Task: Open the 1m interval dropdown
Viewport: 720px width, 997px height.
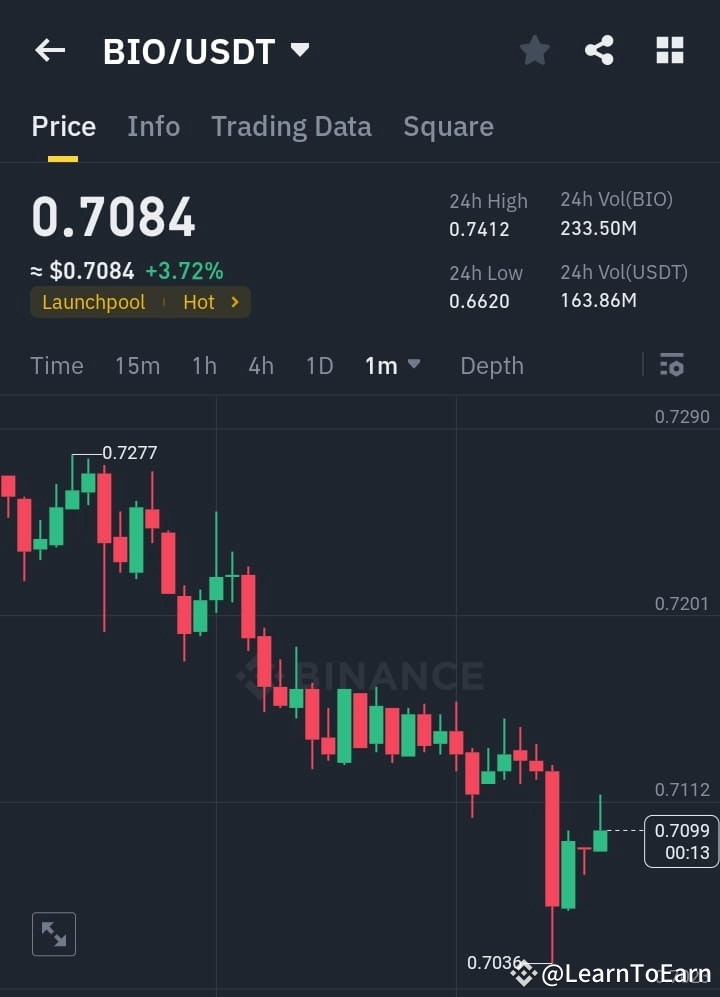Action: [393, 365]
